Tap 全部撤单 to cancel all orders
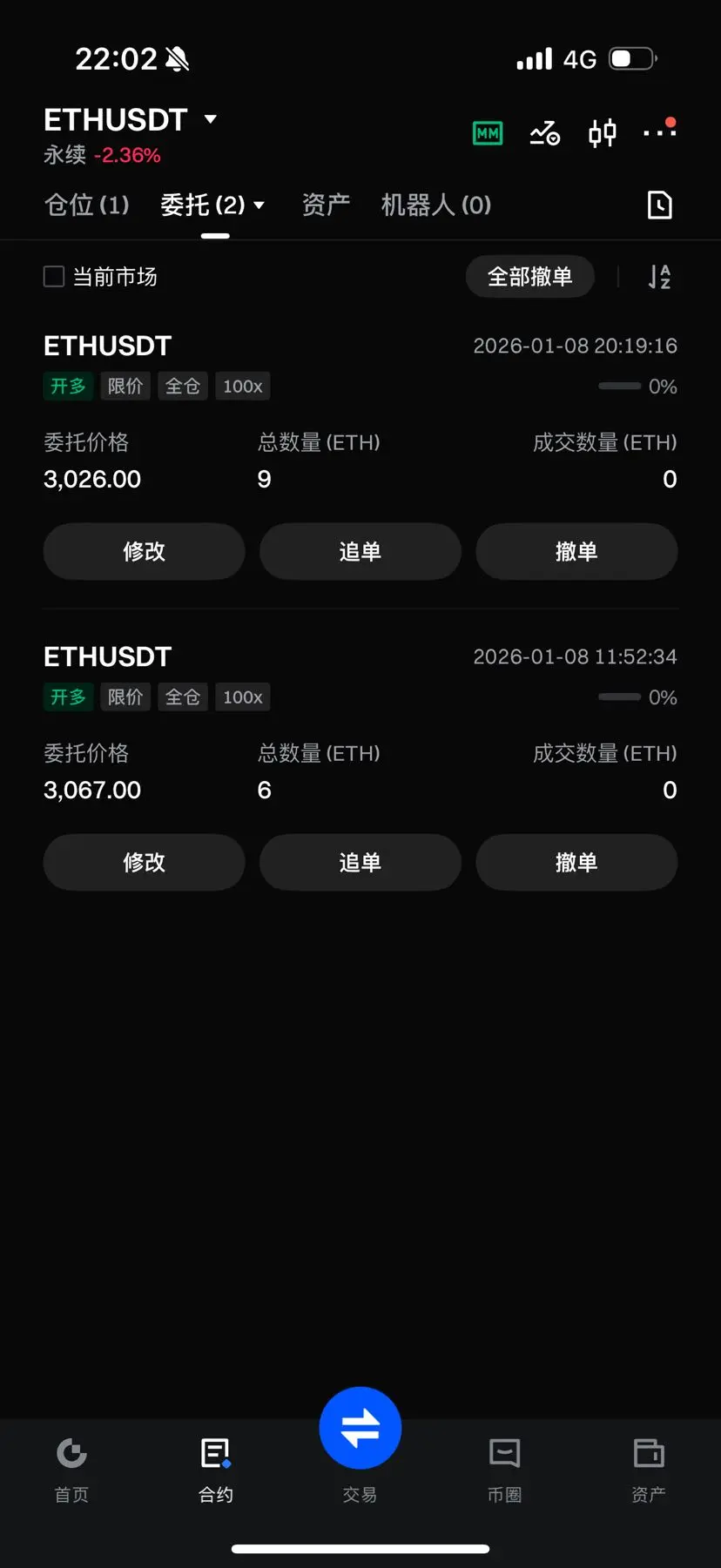721x1568 pixels. pyautogui.click(x=530, y=277)
